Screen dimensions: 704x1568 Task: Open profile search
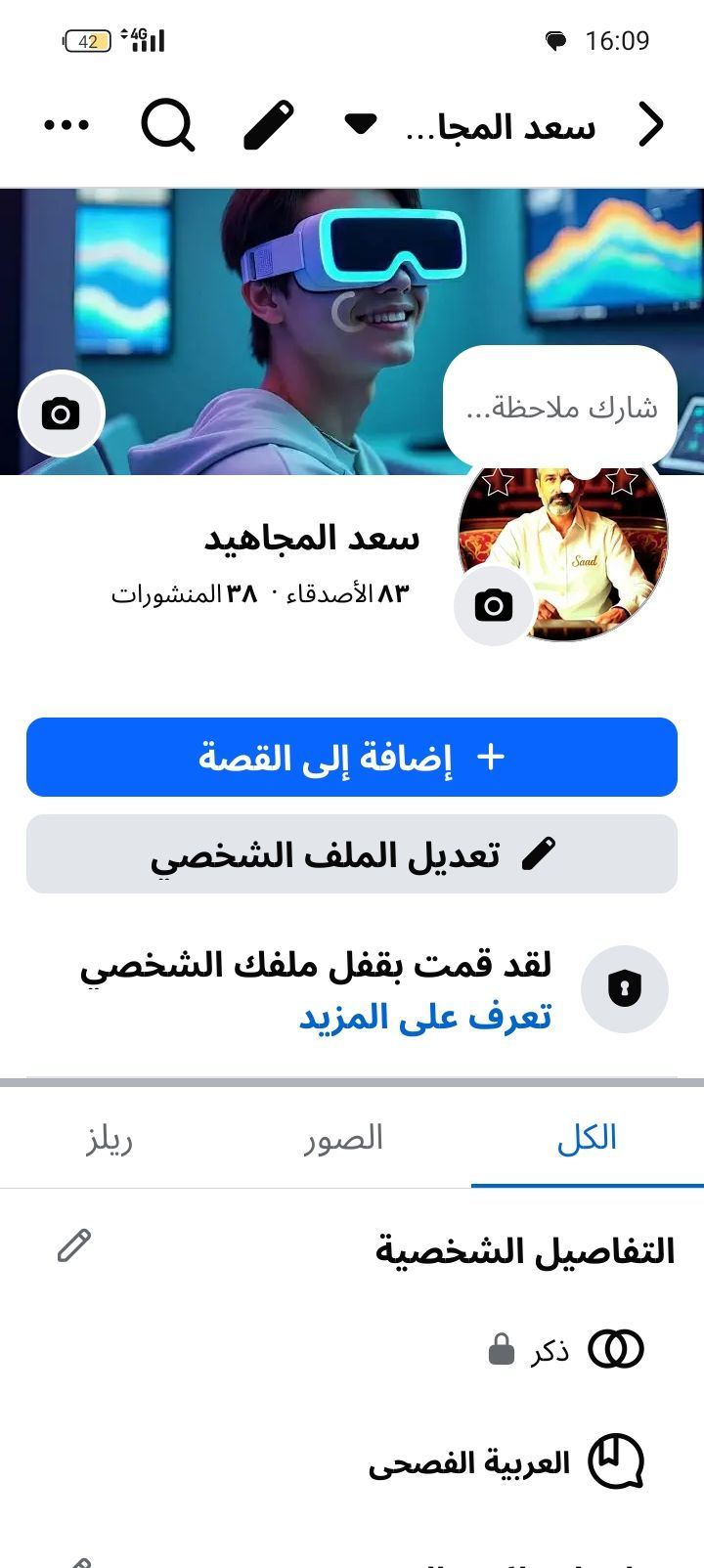[168, 125]
